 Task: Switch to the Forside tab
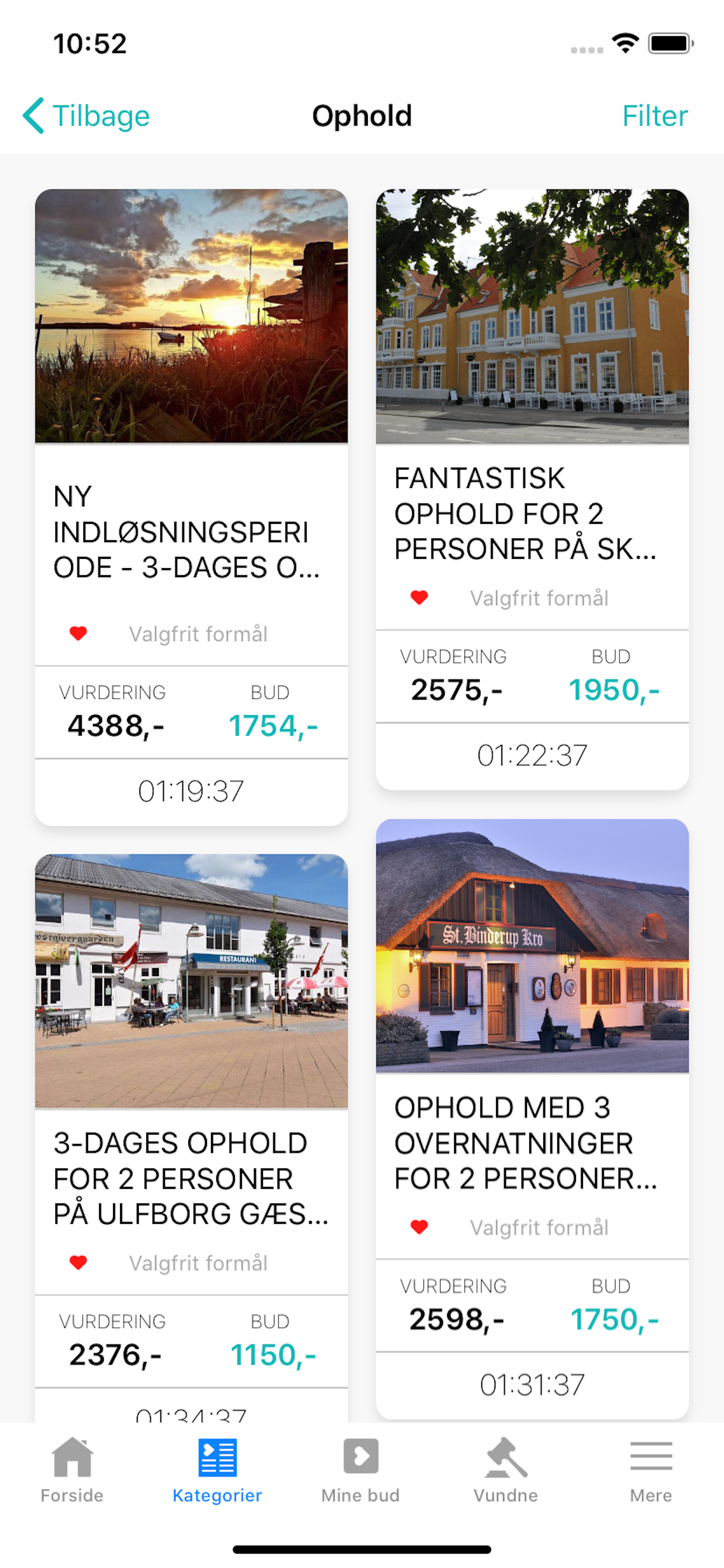72,1469
